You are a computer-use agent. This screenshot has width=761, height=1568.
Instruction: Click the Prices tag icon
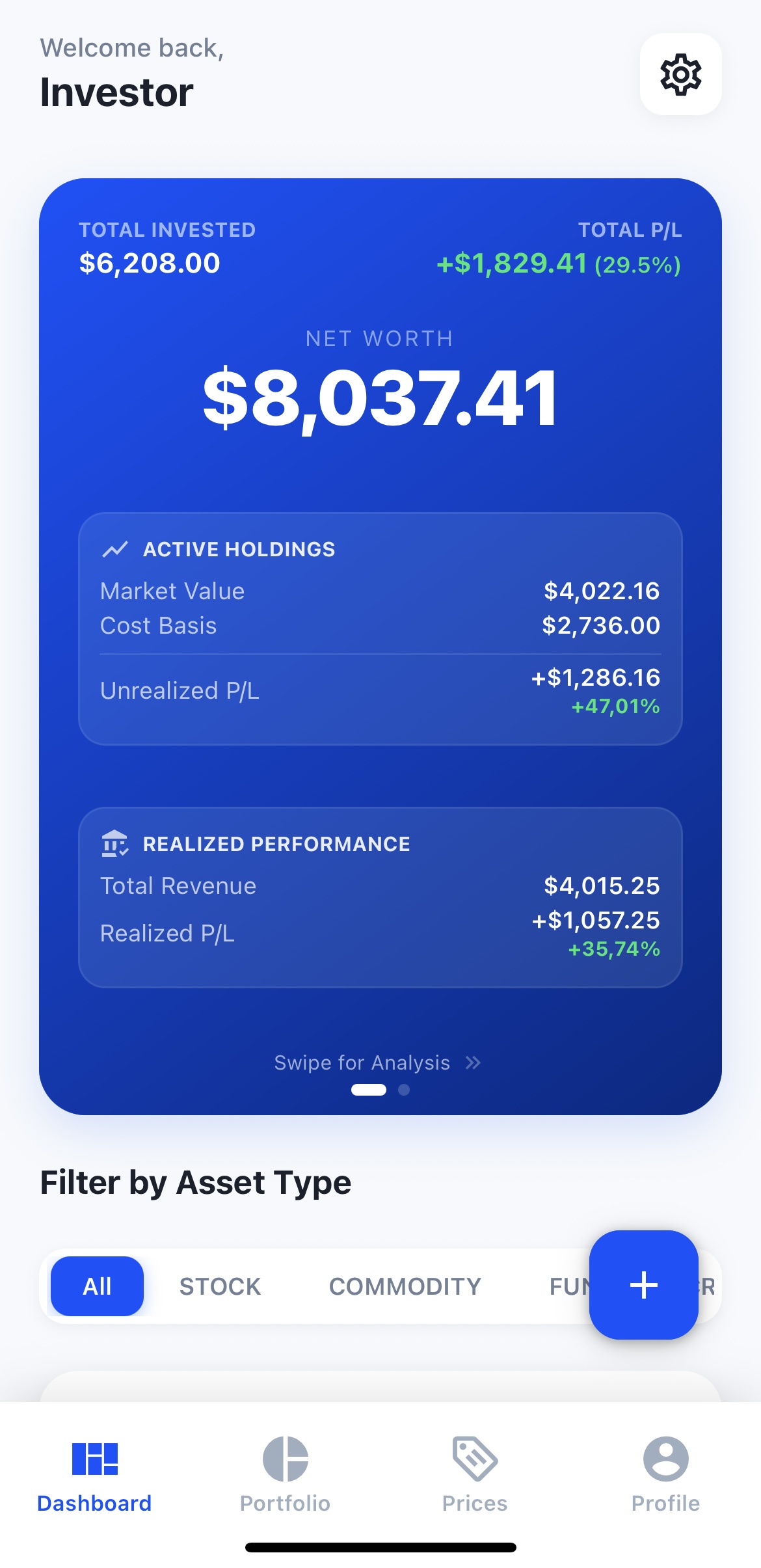[x=474, y=1458]
